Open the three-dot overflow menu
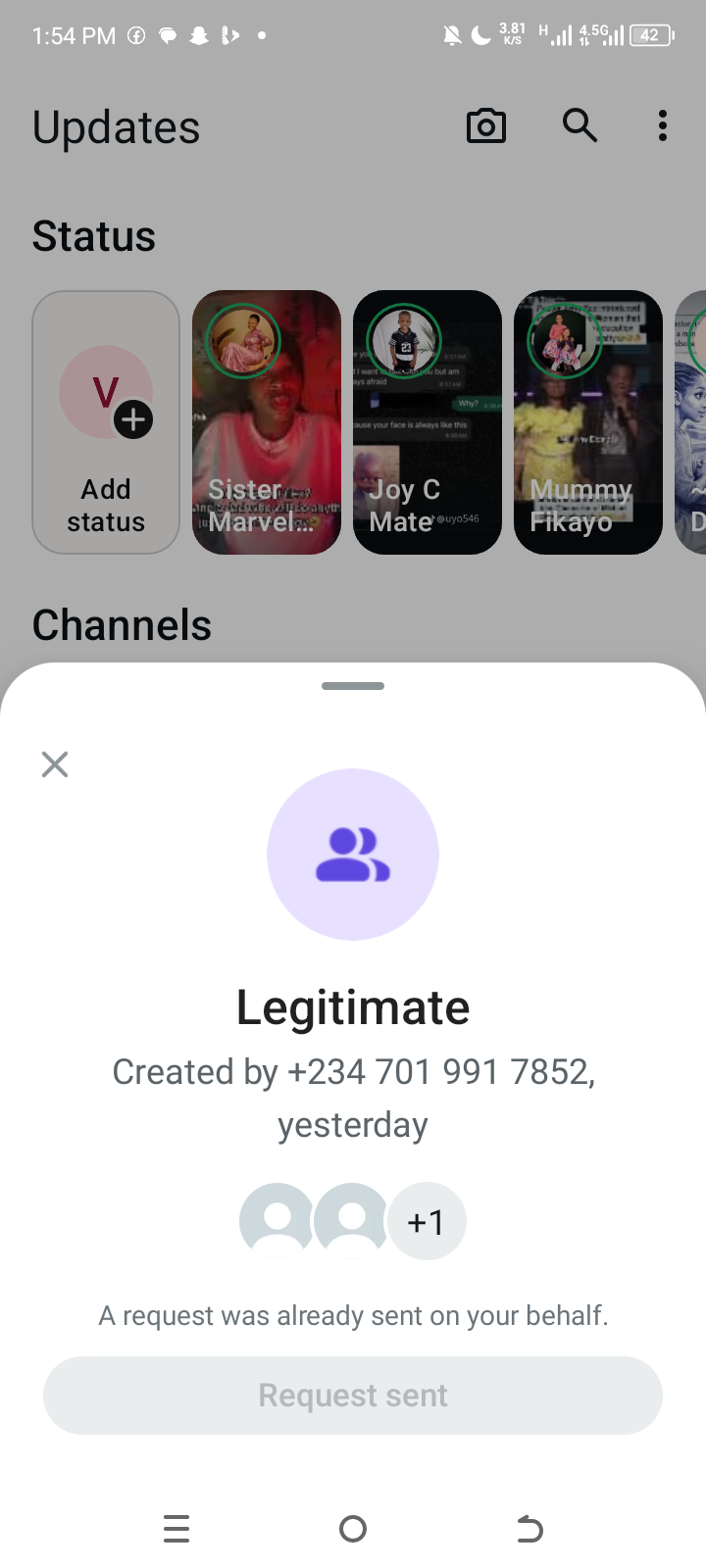The height and width of the screenshot is (1568, 706). [x=663, y=125]
